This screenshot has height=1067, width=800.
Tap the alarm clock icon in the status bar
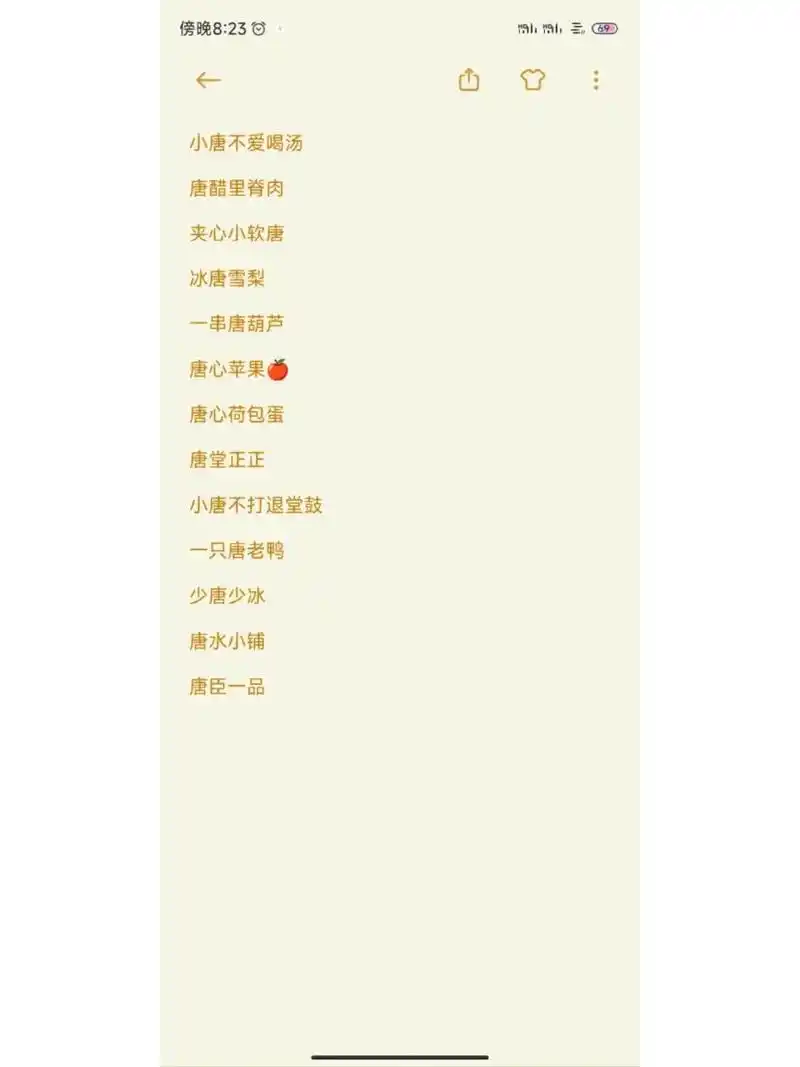(x=259, y=28)
